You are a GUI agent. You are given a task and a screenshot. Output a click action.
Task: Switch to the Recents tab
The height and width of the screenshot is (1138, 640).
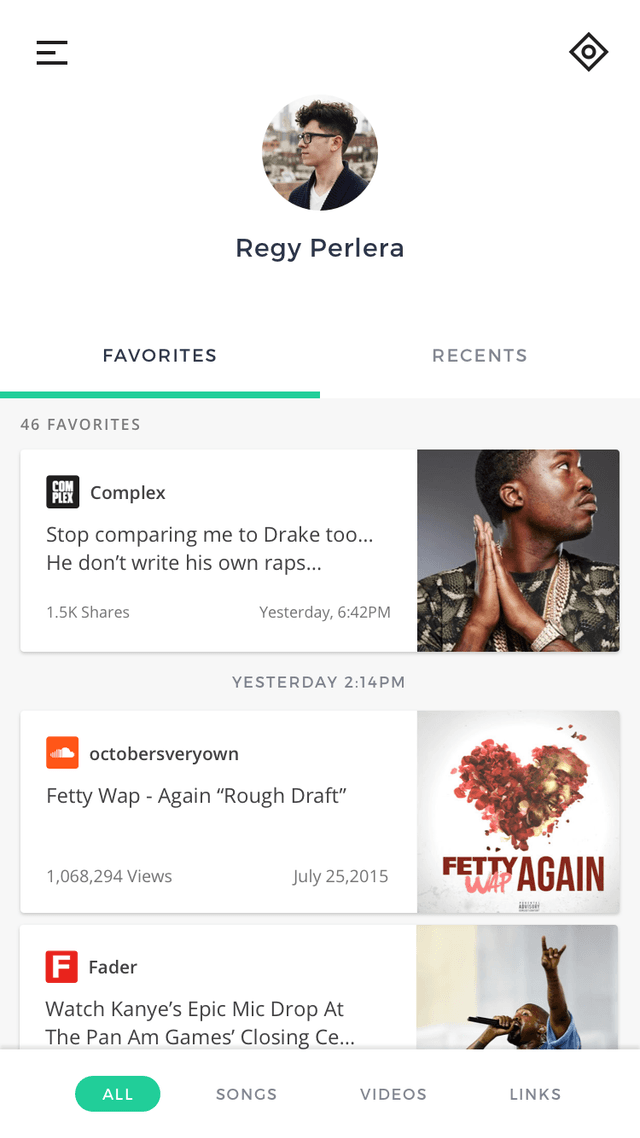pyautogui.click(x=479, y=356)
